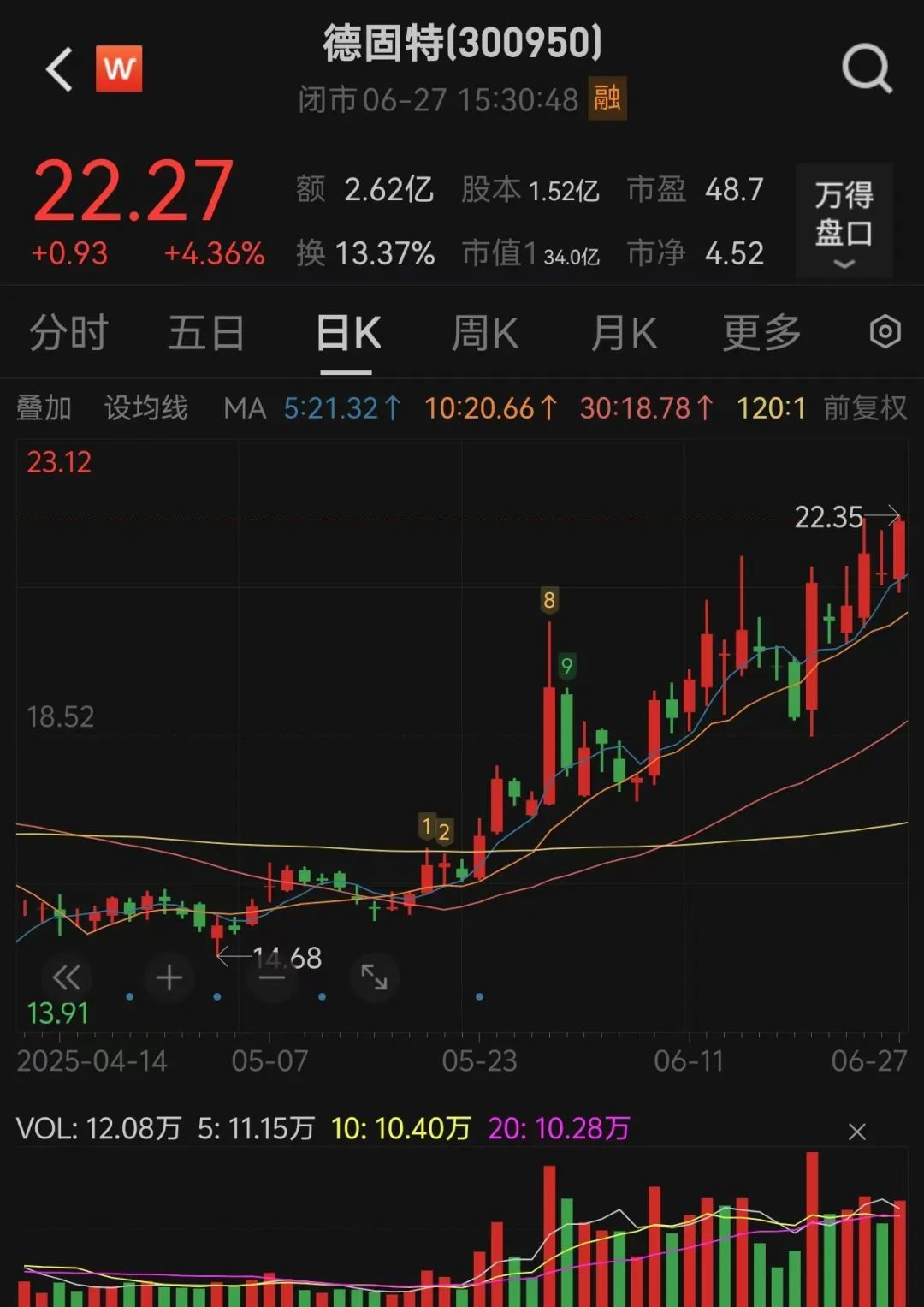This screenshot has width=924, height=1307.
Task: Open the stock search magnifier
Action: [867, 68]
